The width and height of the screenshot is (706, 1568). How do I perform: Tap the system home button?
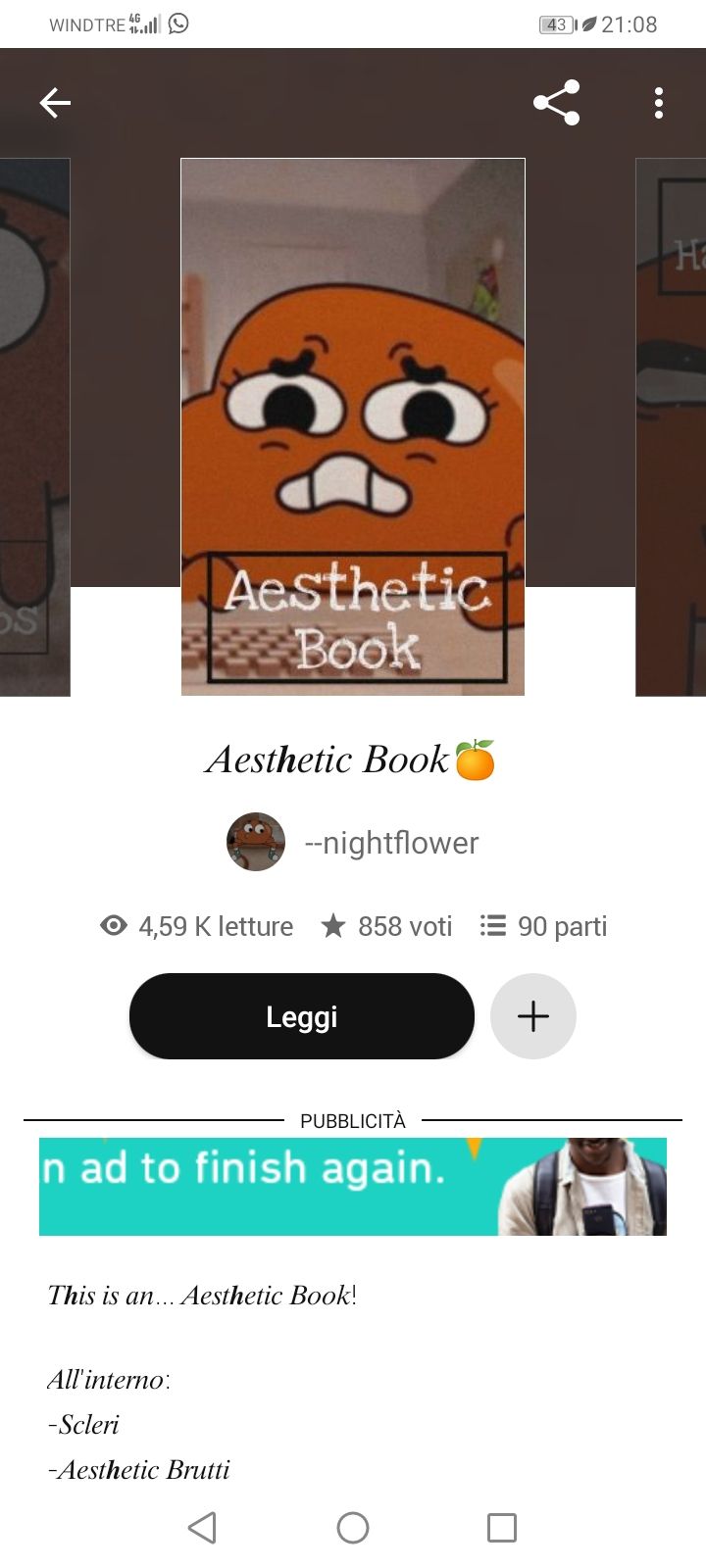[x=353, y=1527]
